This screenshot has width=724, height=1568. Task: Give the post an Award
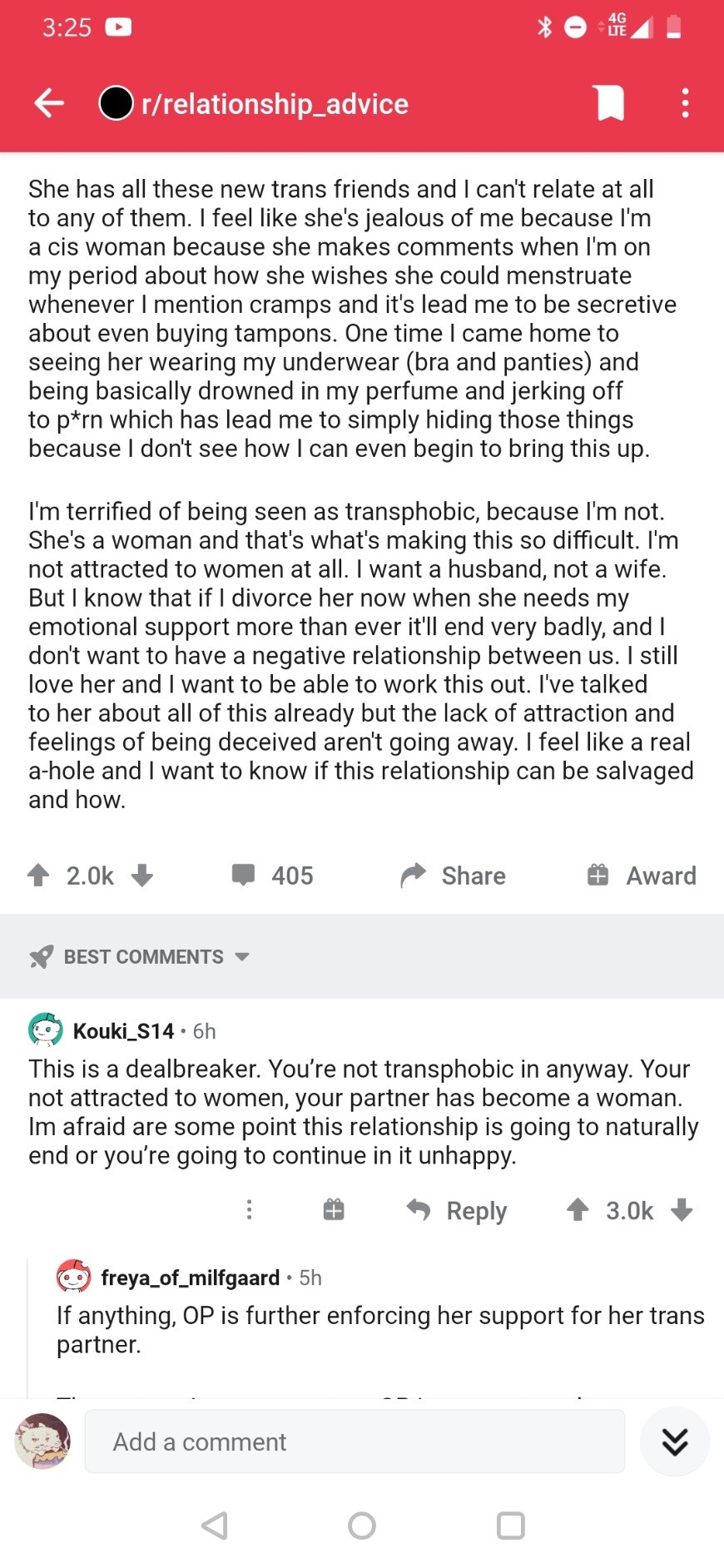[642, 875]
